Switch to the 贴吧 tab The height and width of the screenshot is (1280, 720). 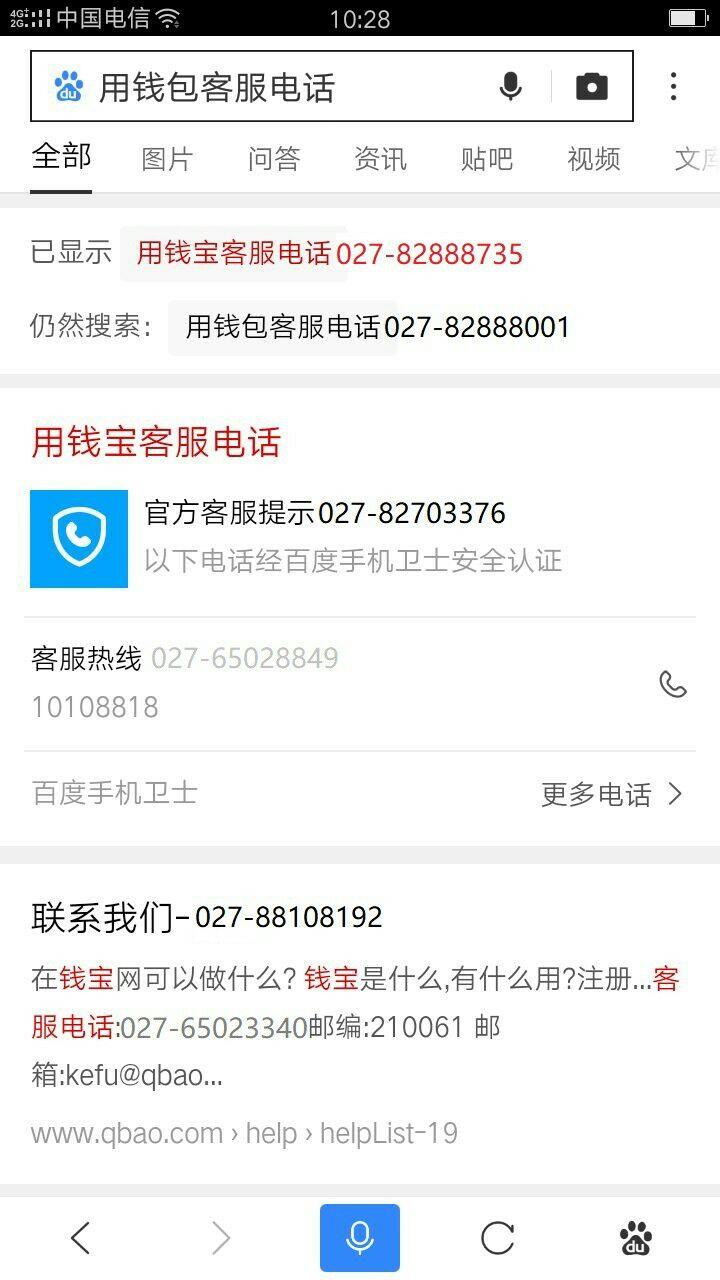coord(487,159)
